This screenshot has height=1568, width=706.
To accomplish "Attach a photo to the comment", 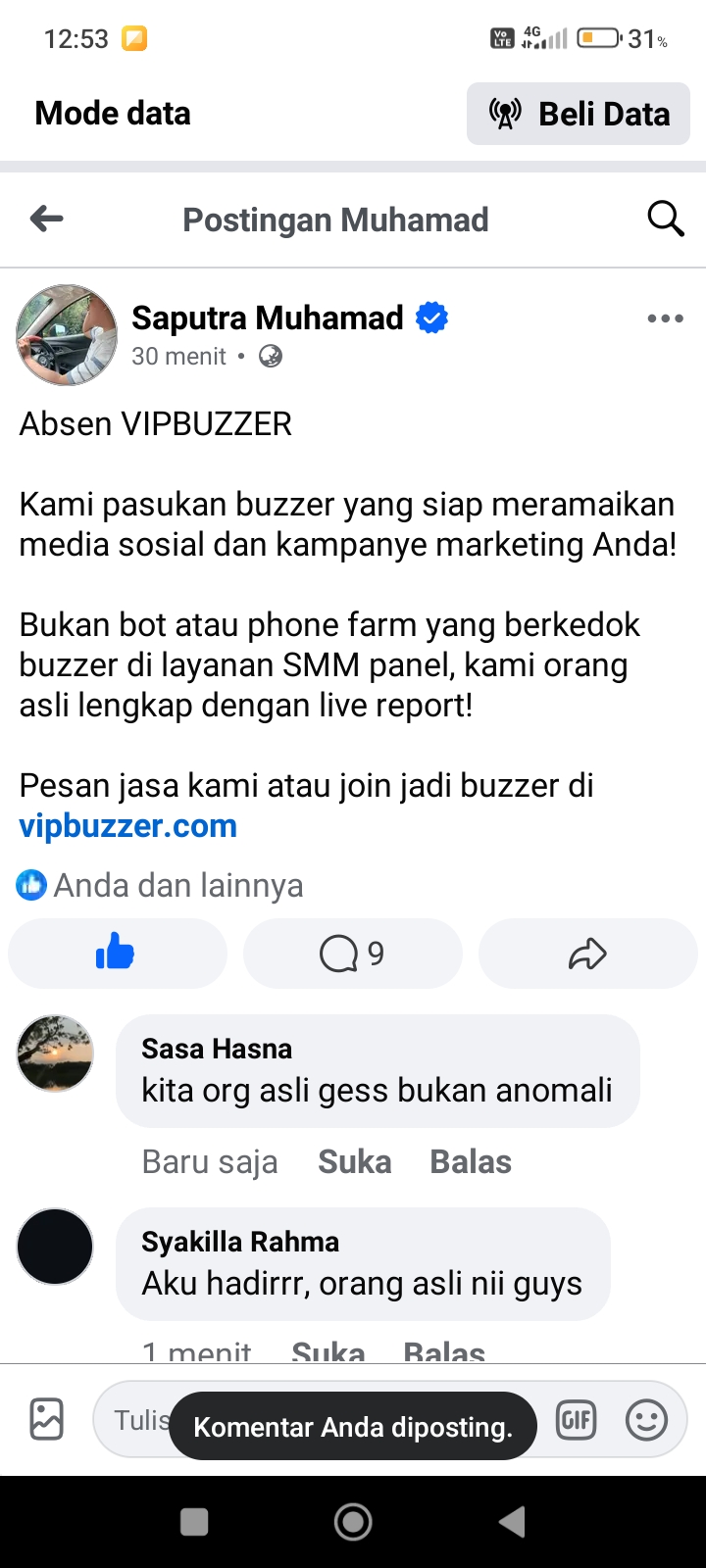I will click(47, 1419).
